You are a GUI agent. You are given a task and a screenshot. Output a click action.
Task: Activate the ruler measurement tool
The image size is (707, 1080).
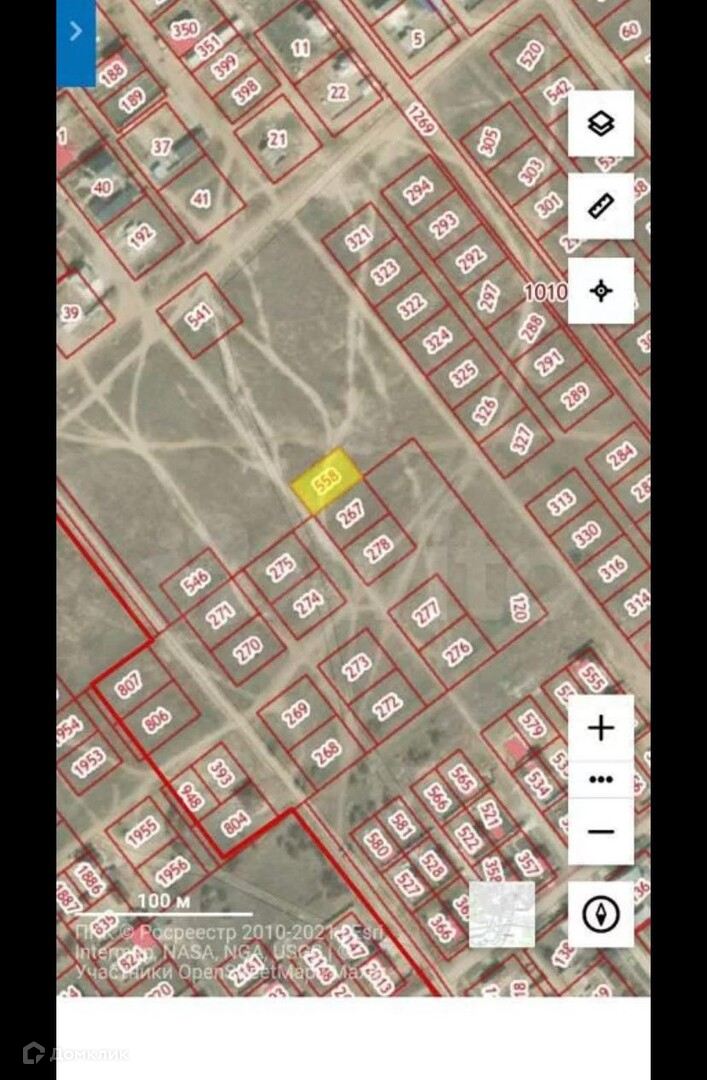pyautogui.click(x=600, y=207)
